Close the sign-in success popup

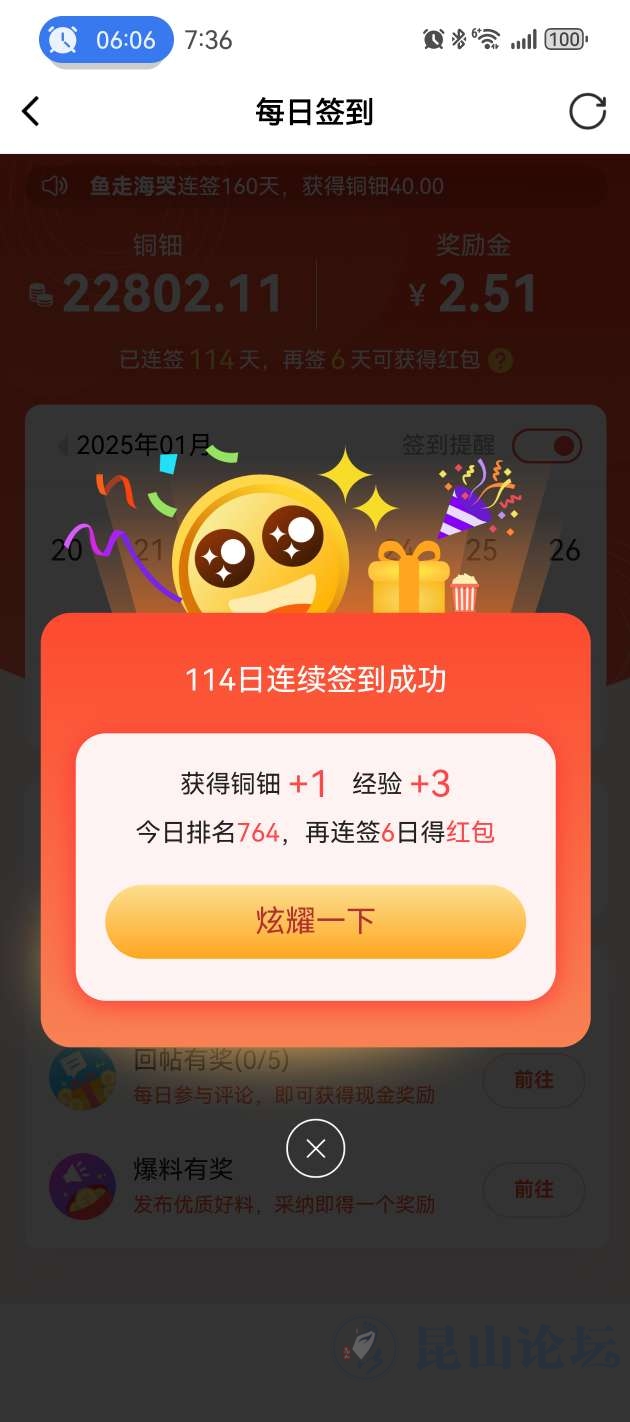point(315,1149)
